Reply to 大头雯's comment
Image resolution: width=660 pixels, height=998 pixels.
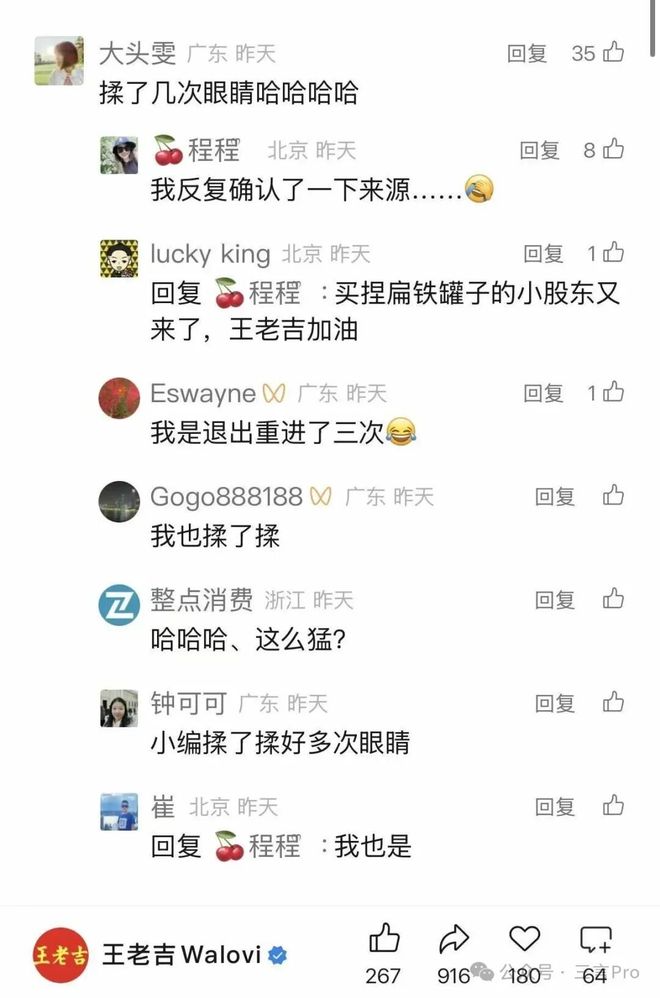527,54
